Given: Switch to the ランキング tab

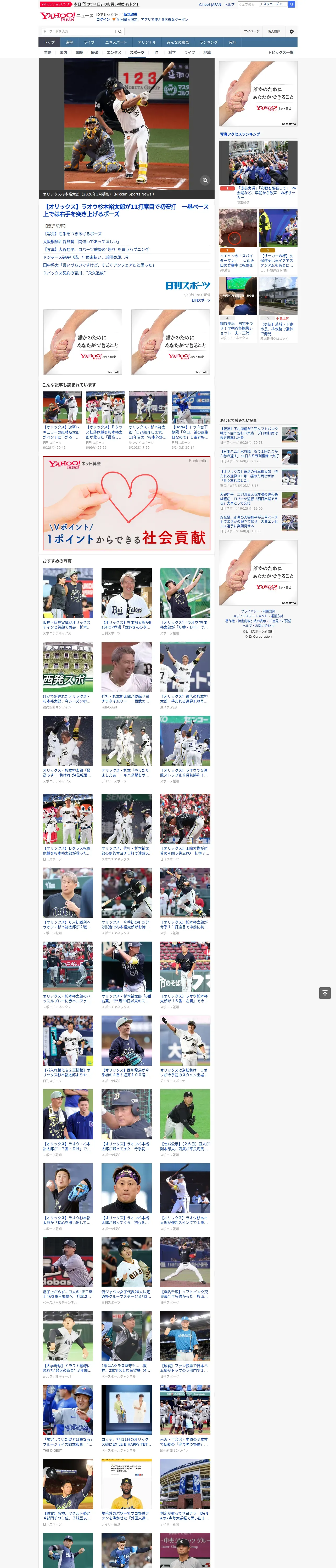Looking at the screenshot, I should click(x=209, y=43).
